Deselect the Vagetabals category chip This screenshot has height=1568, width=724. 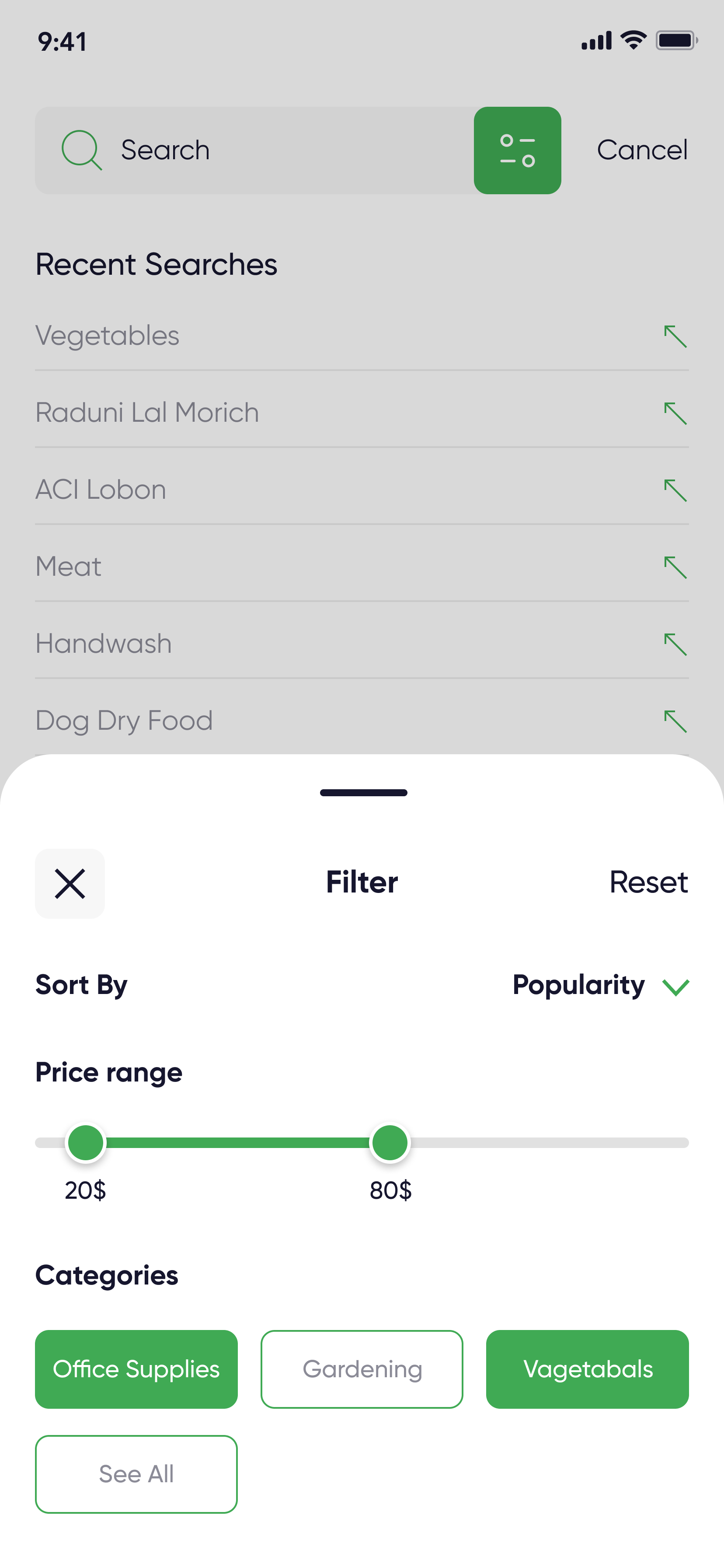[587, 1369]
